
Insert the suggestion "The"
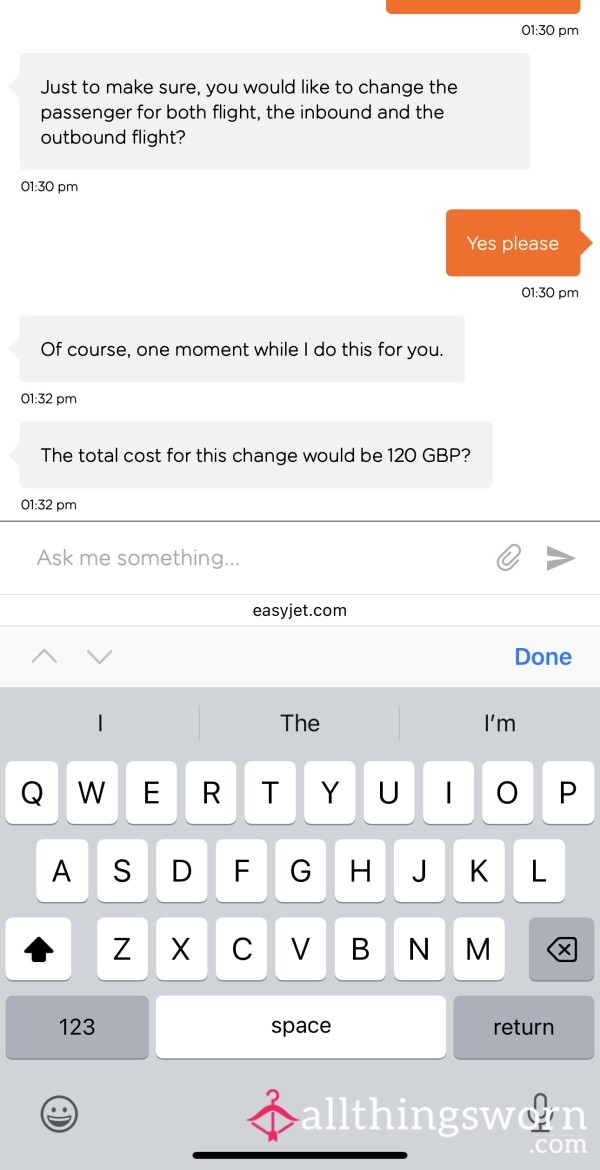(300, 722)
